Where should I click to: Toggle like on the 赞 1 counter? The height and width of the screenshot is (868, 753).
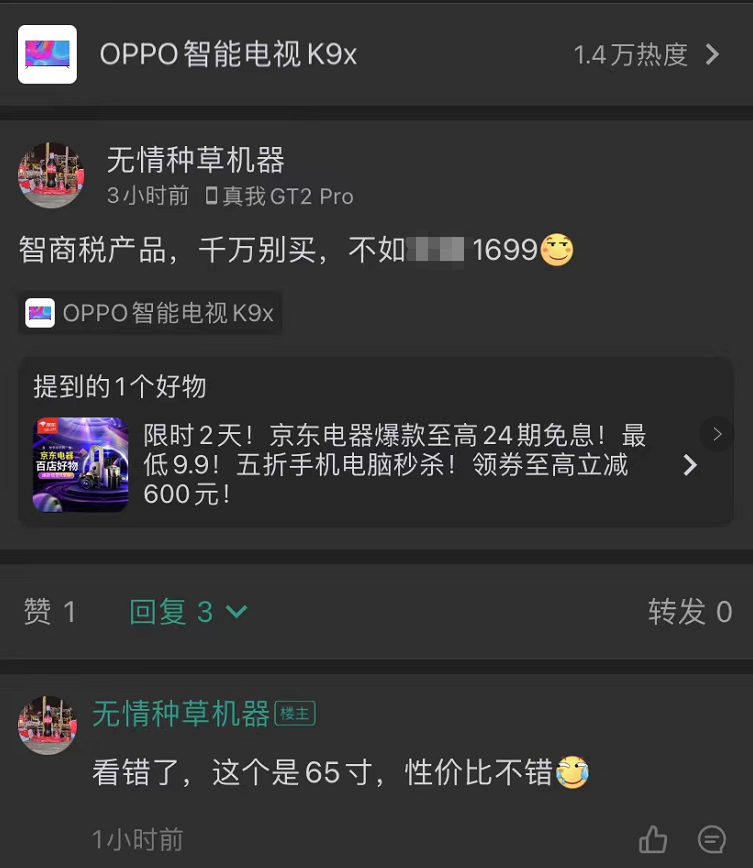48,611
